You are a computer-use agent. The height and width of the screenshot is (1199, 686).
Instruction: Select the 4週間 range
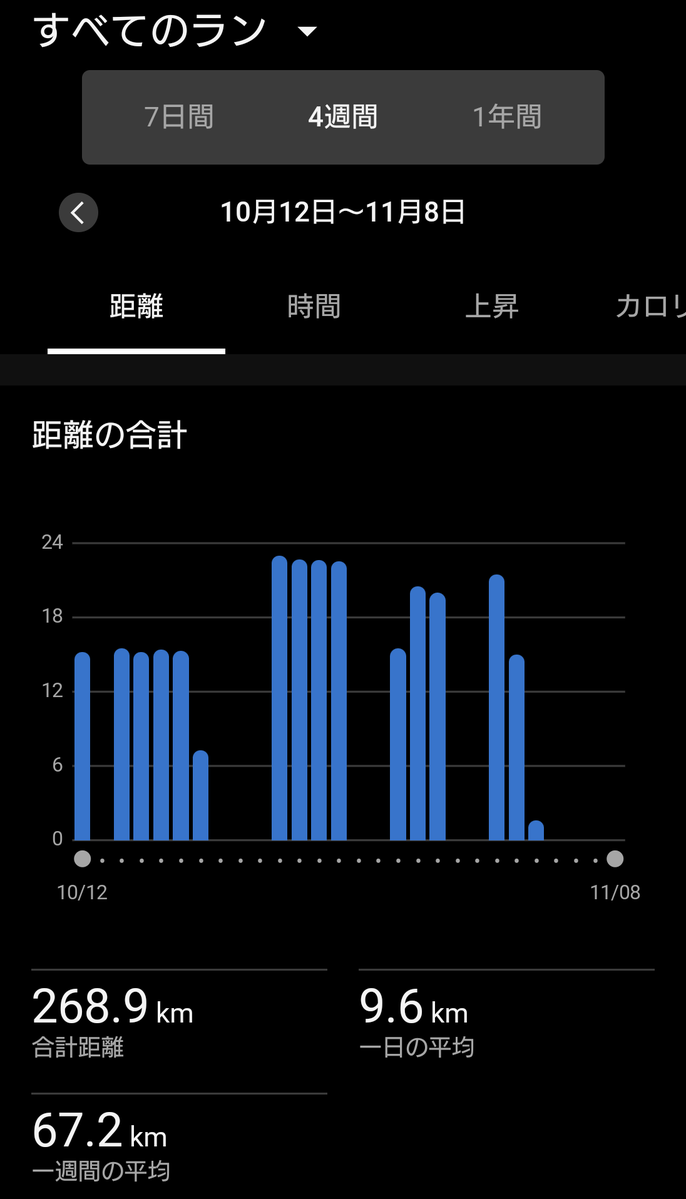tap(343, 117)
